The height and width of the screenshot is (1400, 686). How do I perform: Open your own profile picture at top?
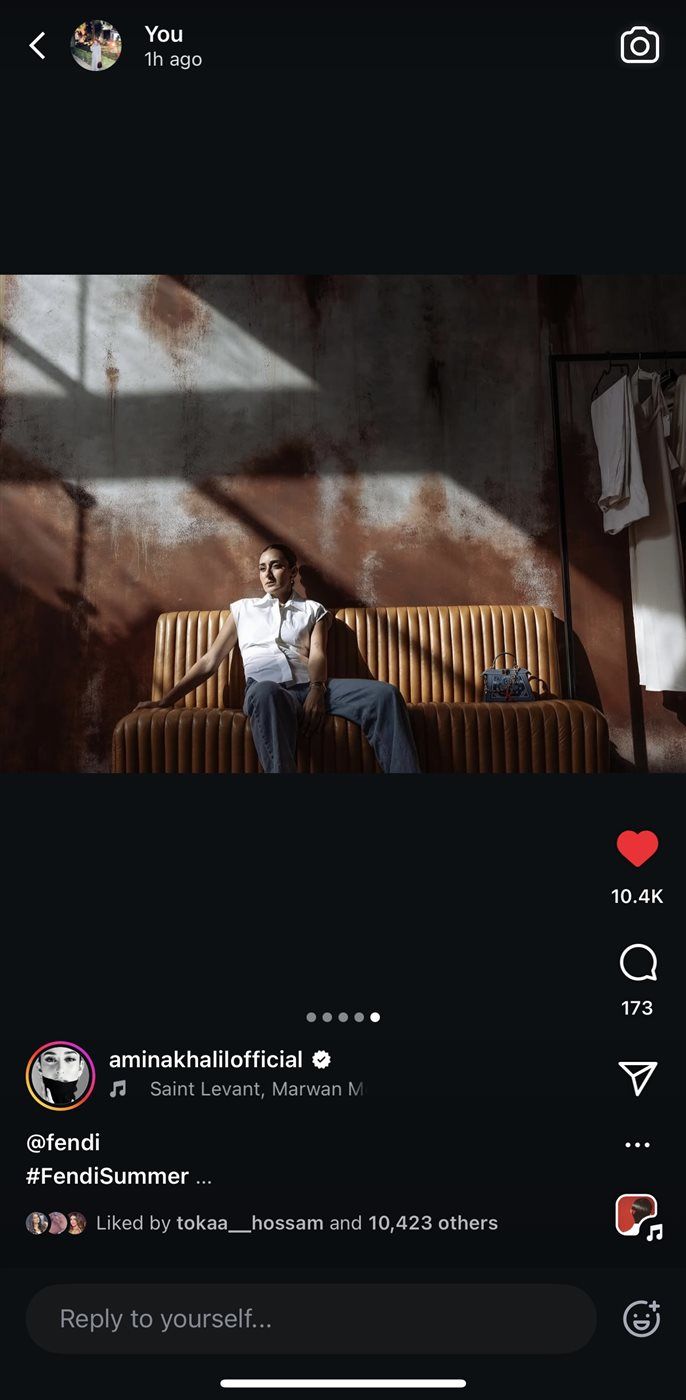[x=96, y=46]
